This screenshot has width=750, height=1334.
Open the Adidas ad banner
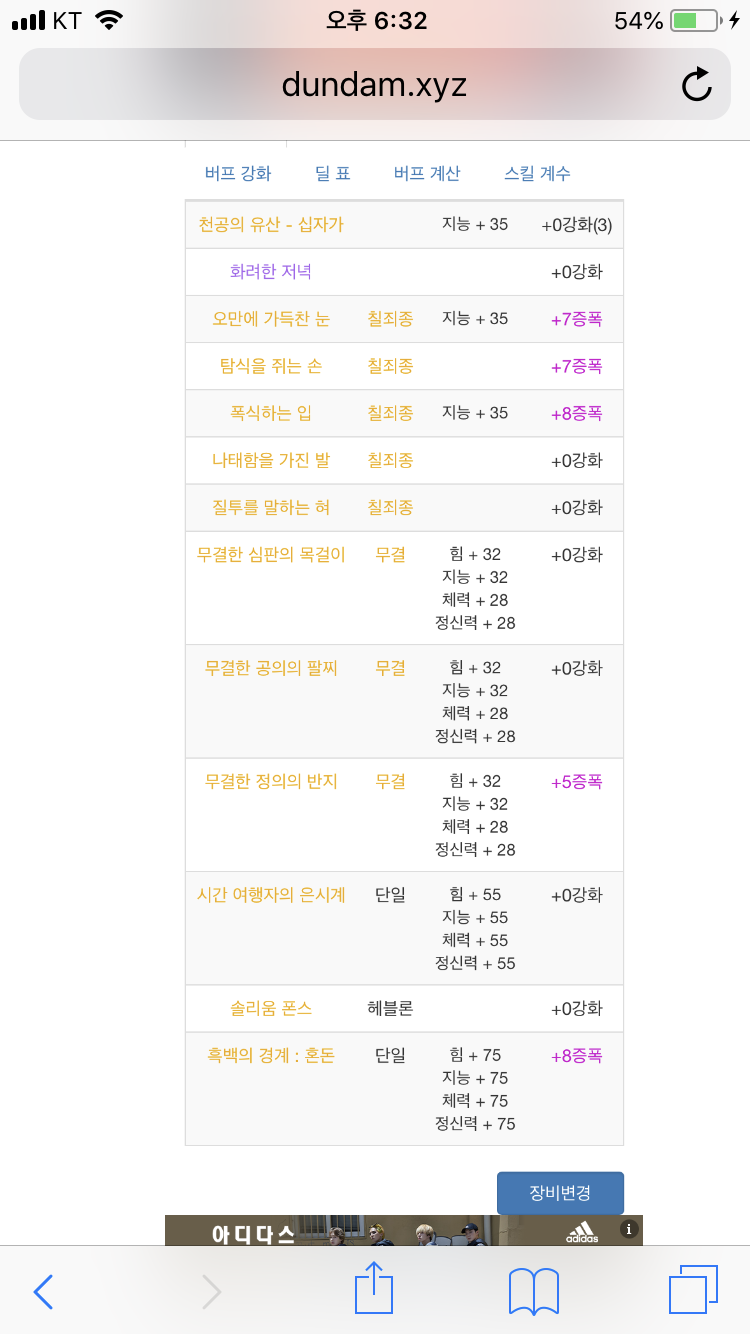click(x=404, y=1230)
